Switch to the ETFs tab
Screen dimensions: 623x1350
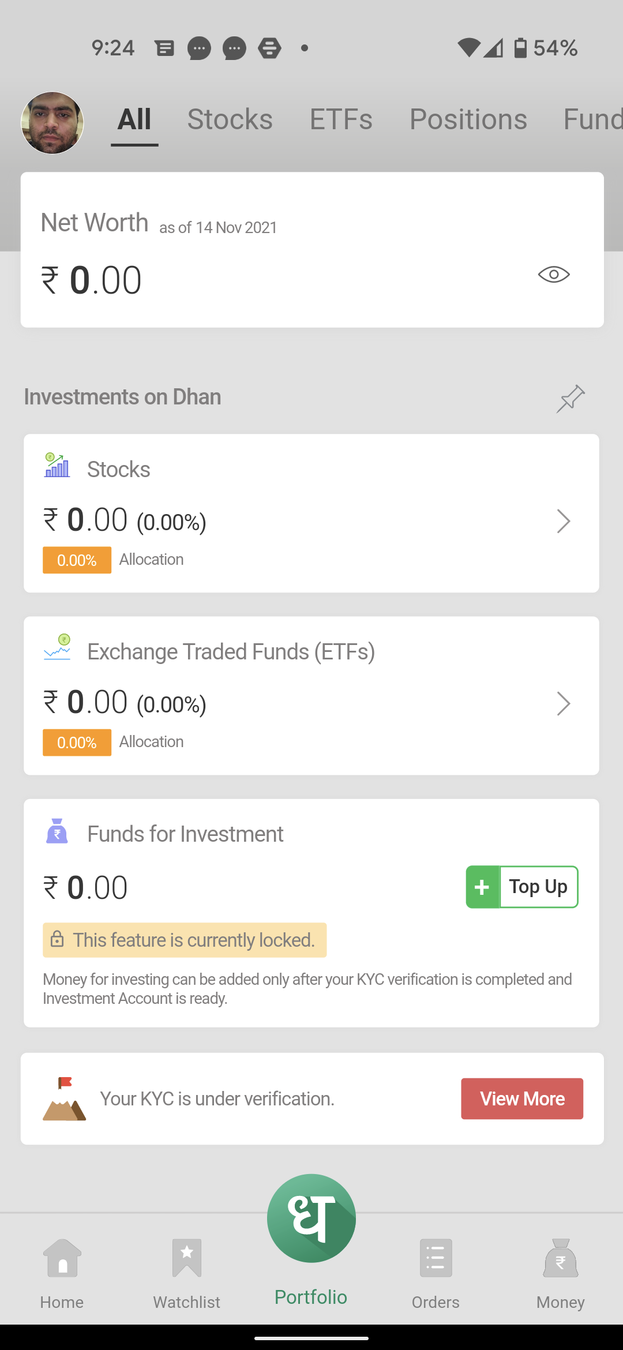click(341, 120)
